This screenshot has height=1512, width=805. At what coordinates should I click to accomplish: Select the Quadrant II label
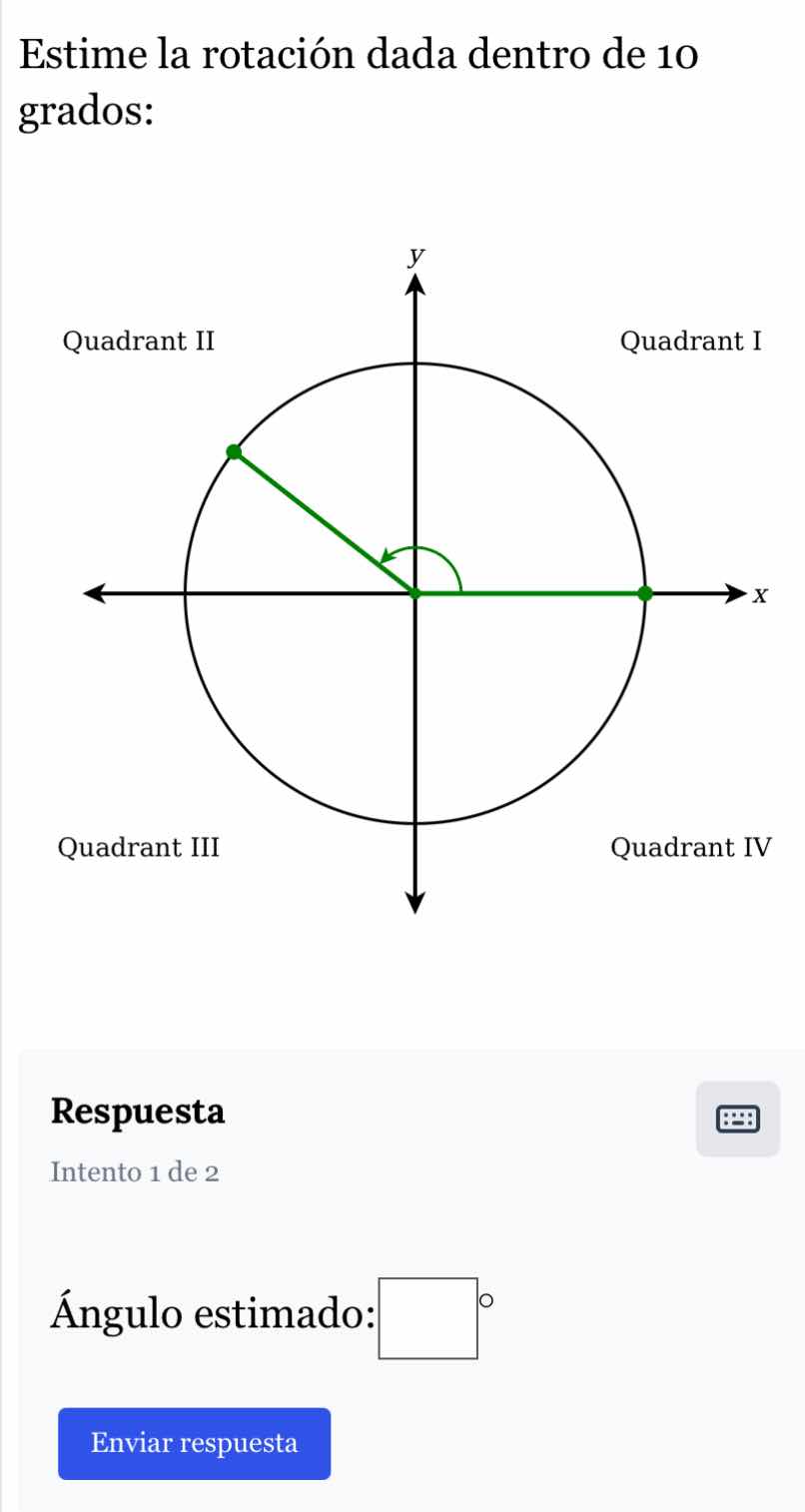tap(138, 342)
